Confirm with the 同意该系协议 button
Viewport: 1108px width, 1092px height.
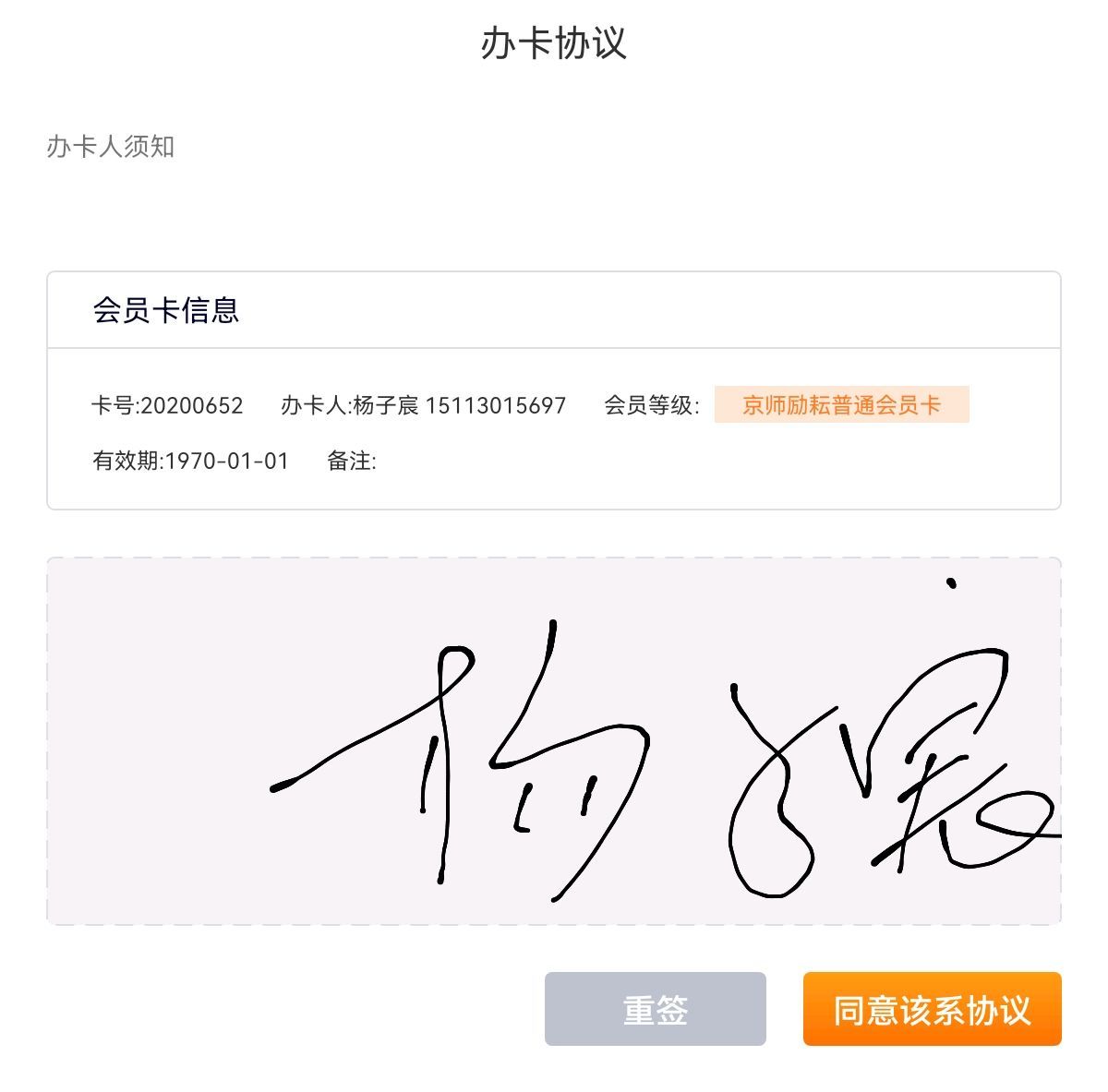point(932,1009)
